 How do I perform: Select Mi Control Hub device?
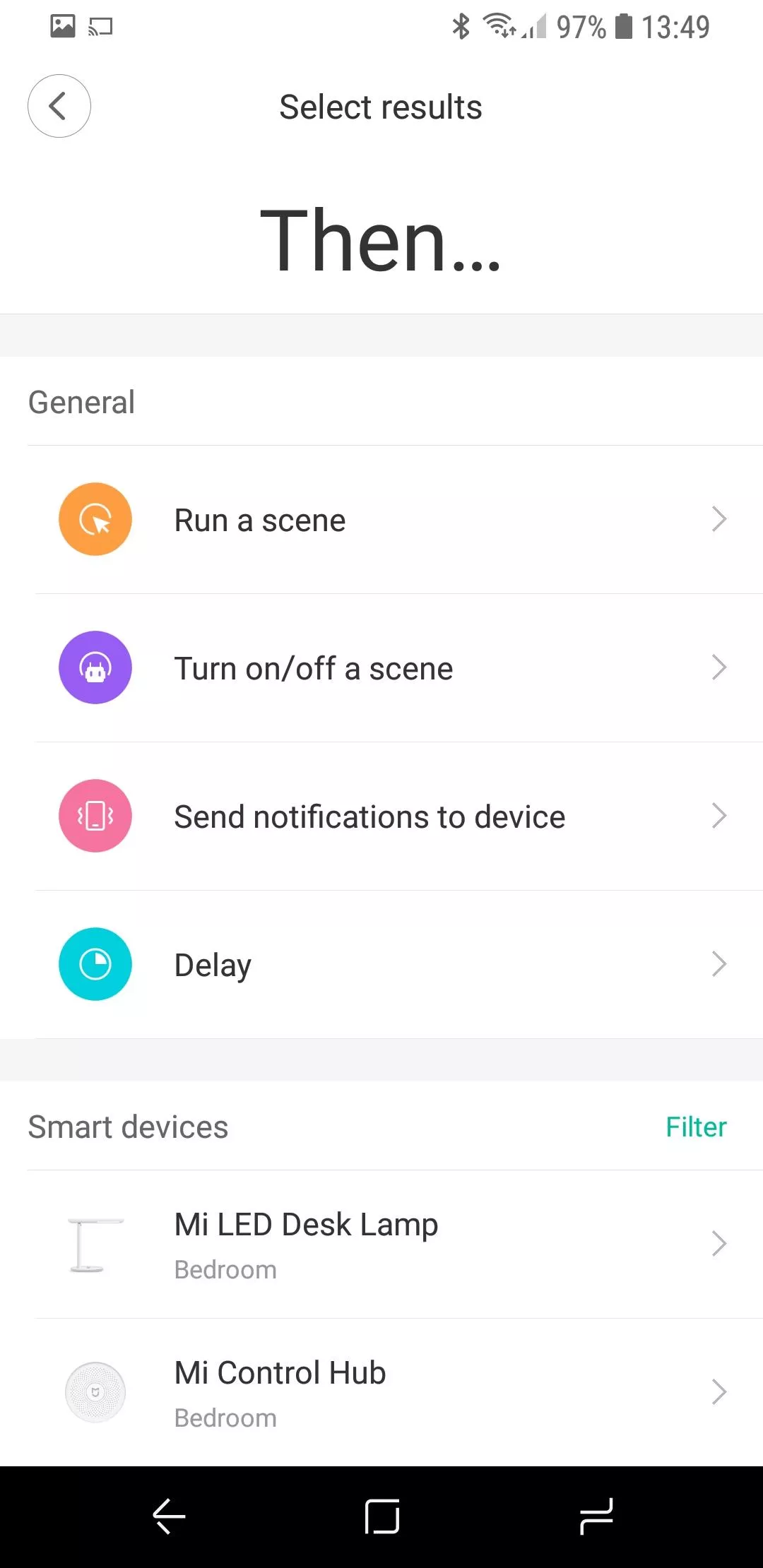point(381,1392)
